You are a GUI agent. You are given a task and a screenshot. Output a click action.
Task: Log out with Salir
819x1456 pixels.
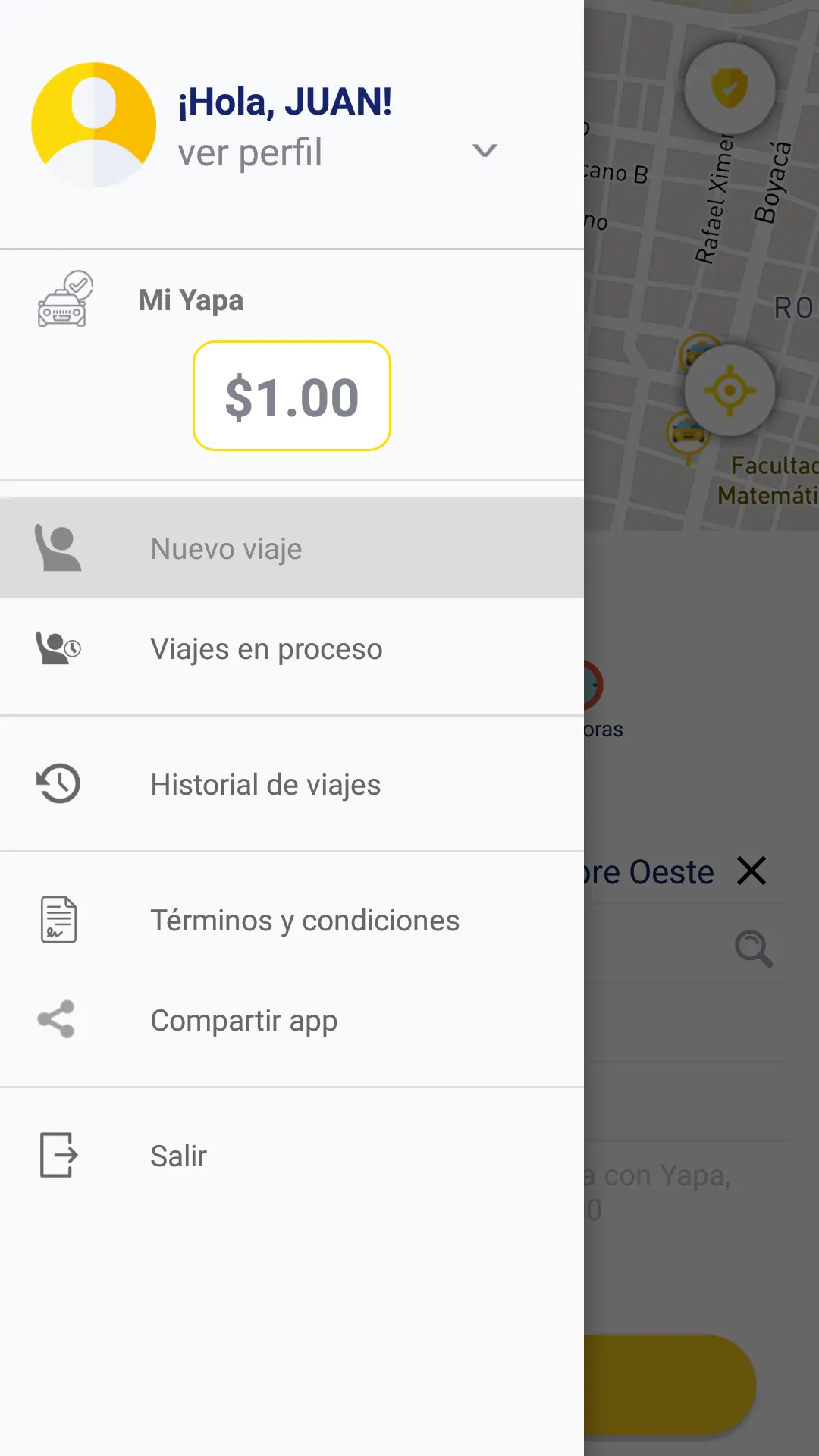coord(178,1156)
